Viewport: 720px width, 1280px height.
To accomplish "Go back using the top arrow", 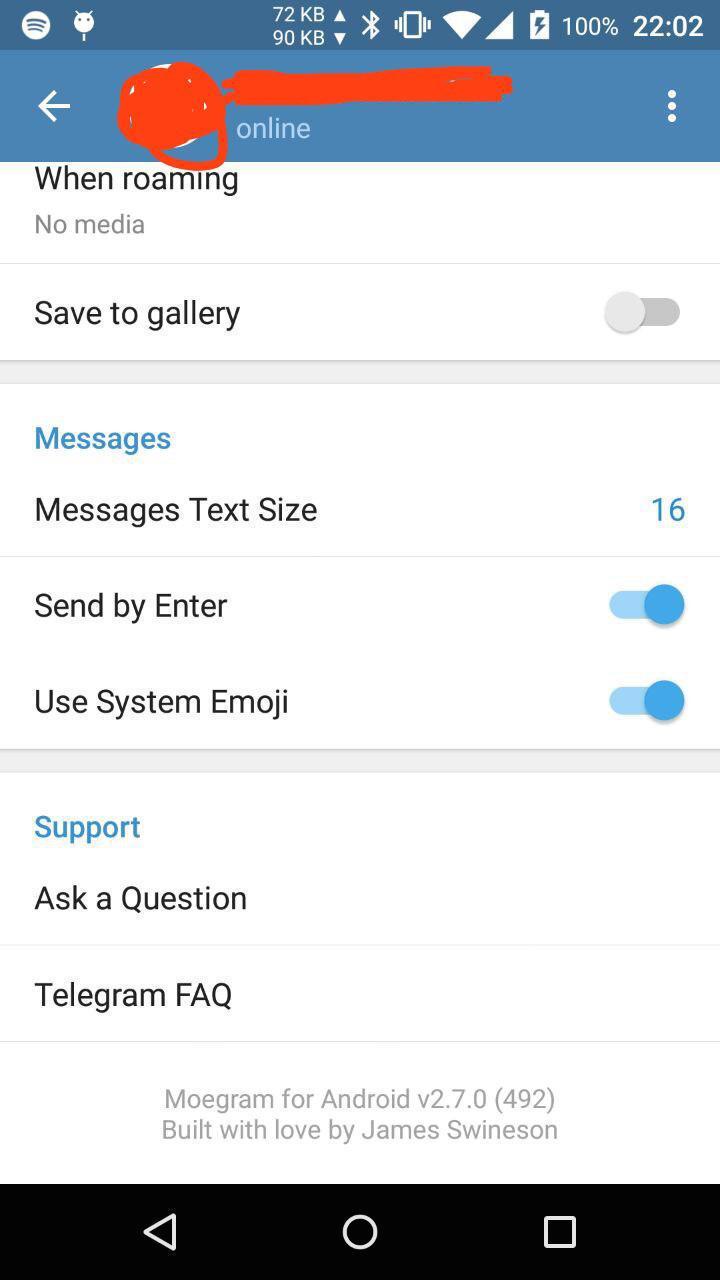I will point(54,106).
